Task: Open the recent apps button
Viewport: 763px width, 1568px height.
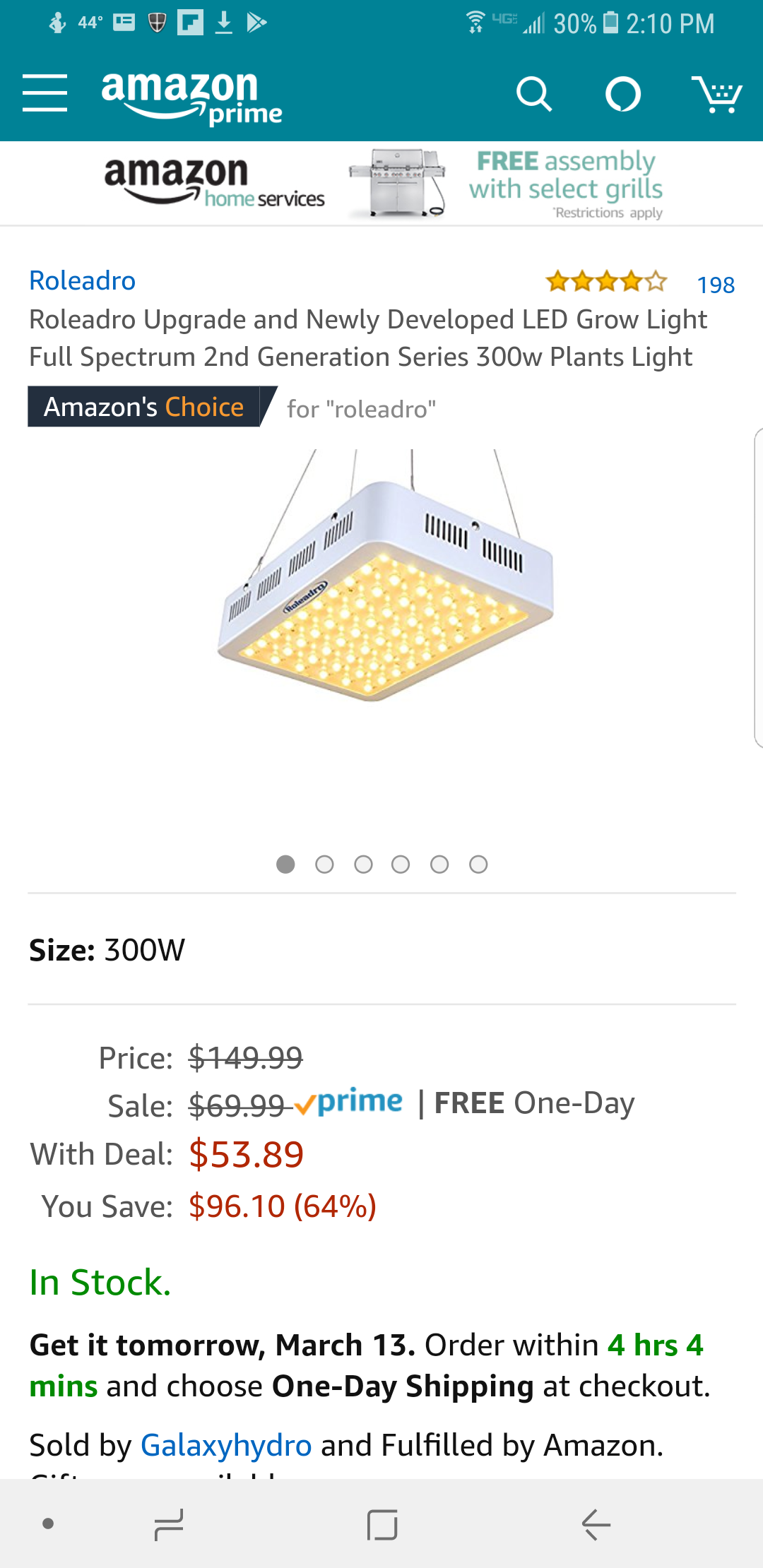Action: (x=169, y=1524)
